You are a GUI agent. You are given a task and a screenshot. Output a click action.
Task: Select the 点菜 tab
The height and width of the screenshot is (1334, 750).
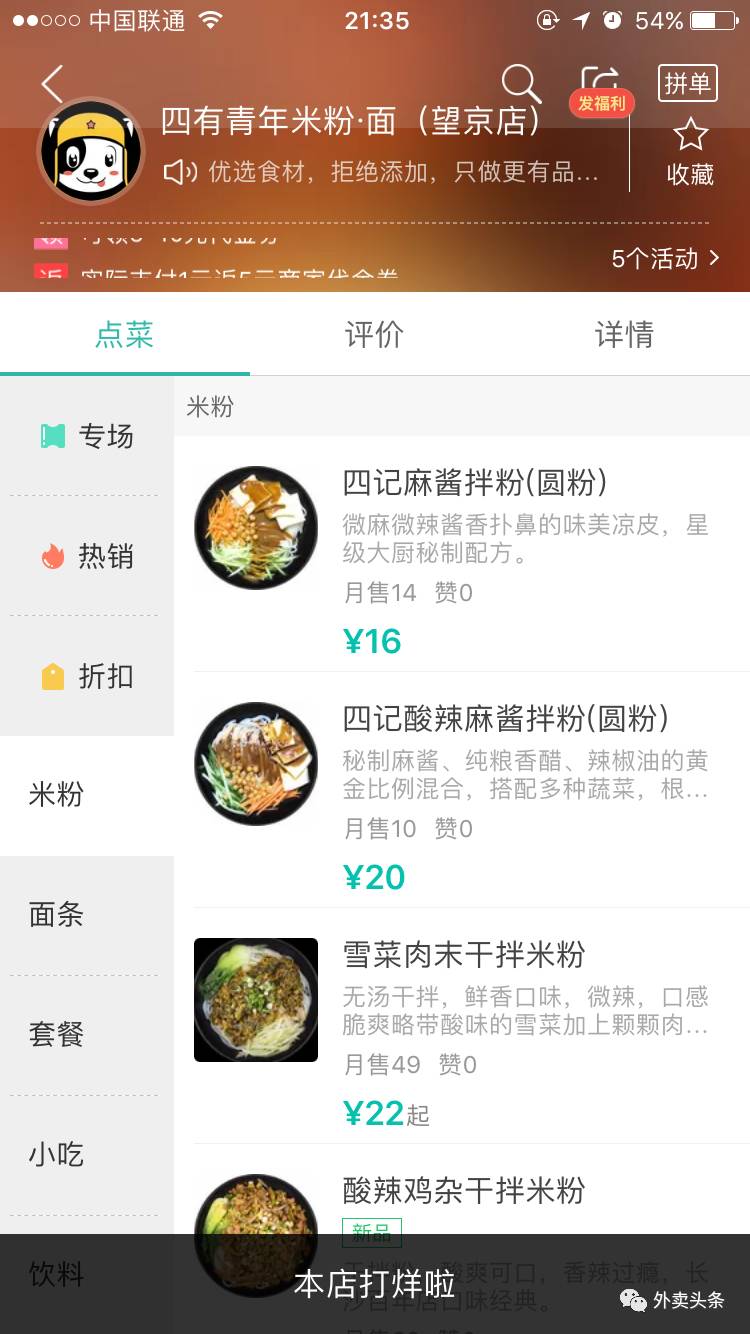(124, 334)
